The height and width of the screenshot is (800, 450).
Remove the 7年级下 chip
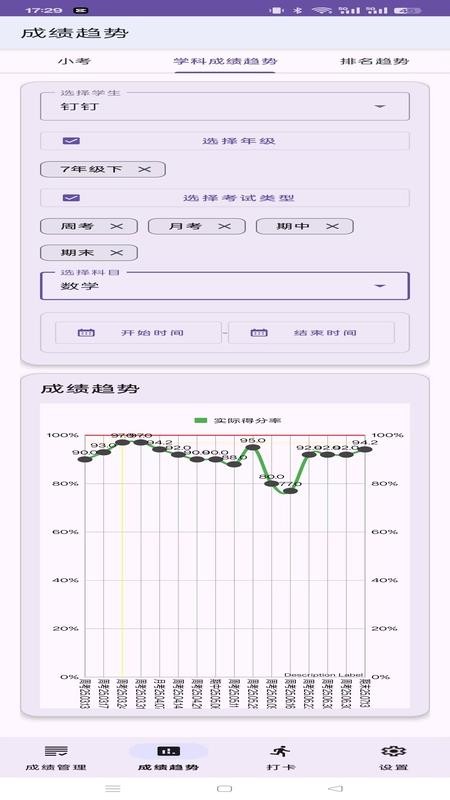click(145, 169)
